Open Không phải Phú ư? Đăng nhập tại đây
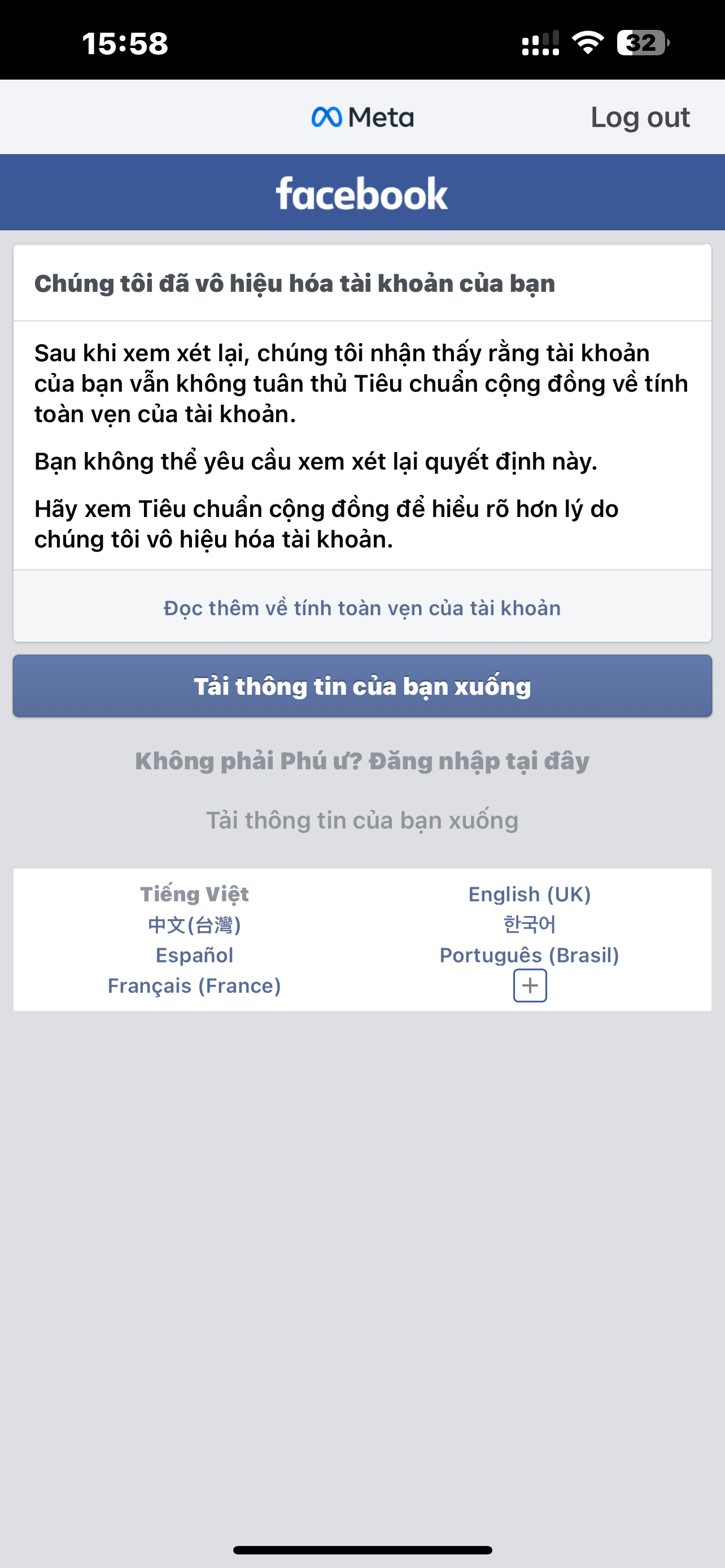This screenshot has height=1568, width=725. [362, 761]
